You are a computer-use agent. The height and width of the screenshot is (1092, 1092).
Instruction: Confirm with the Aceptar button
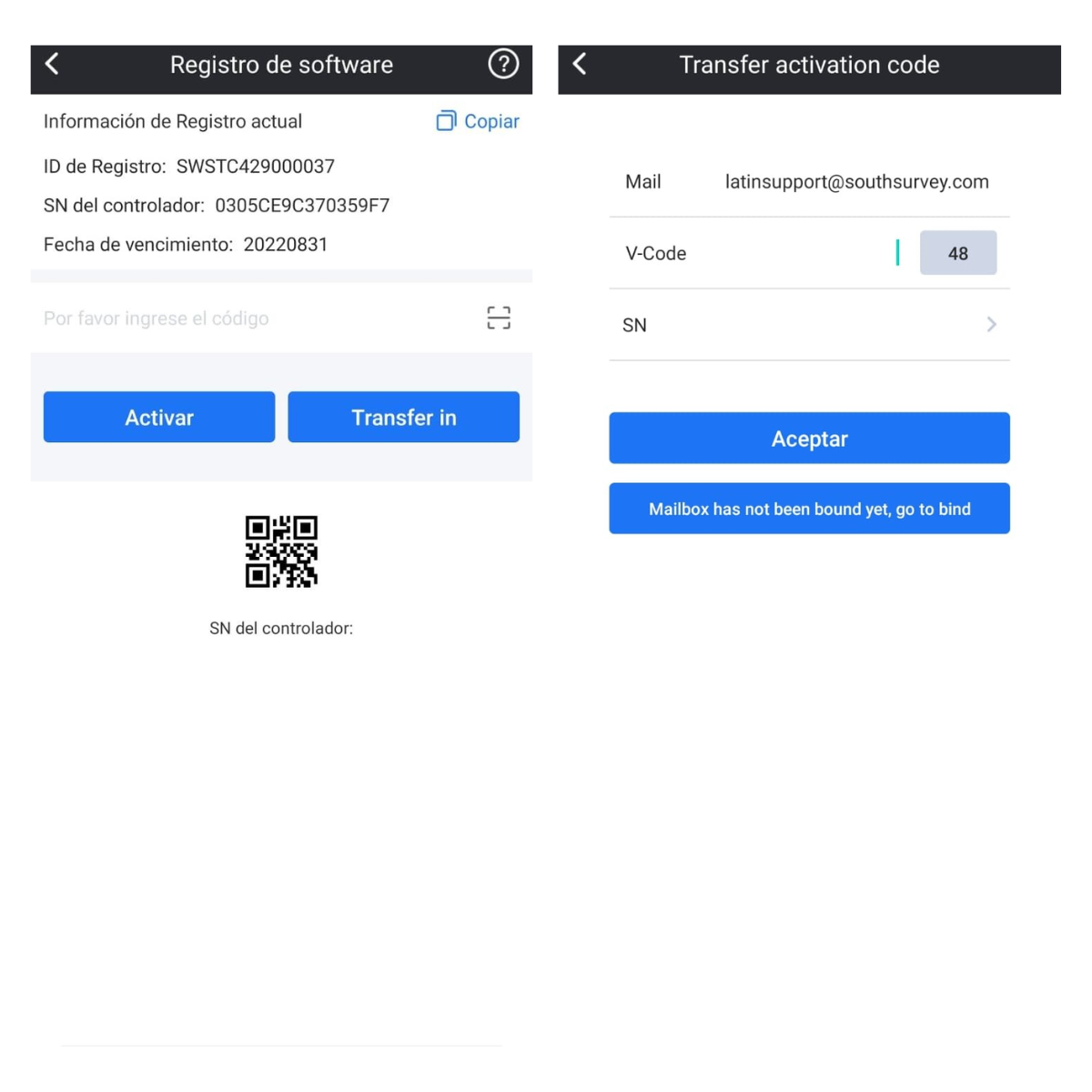(x=809, y=439)
